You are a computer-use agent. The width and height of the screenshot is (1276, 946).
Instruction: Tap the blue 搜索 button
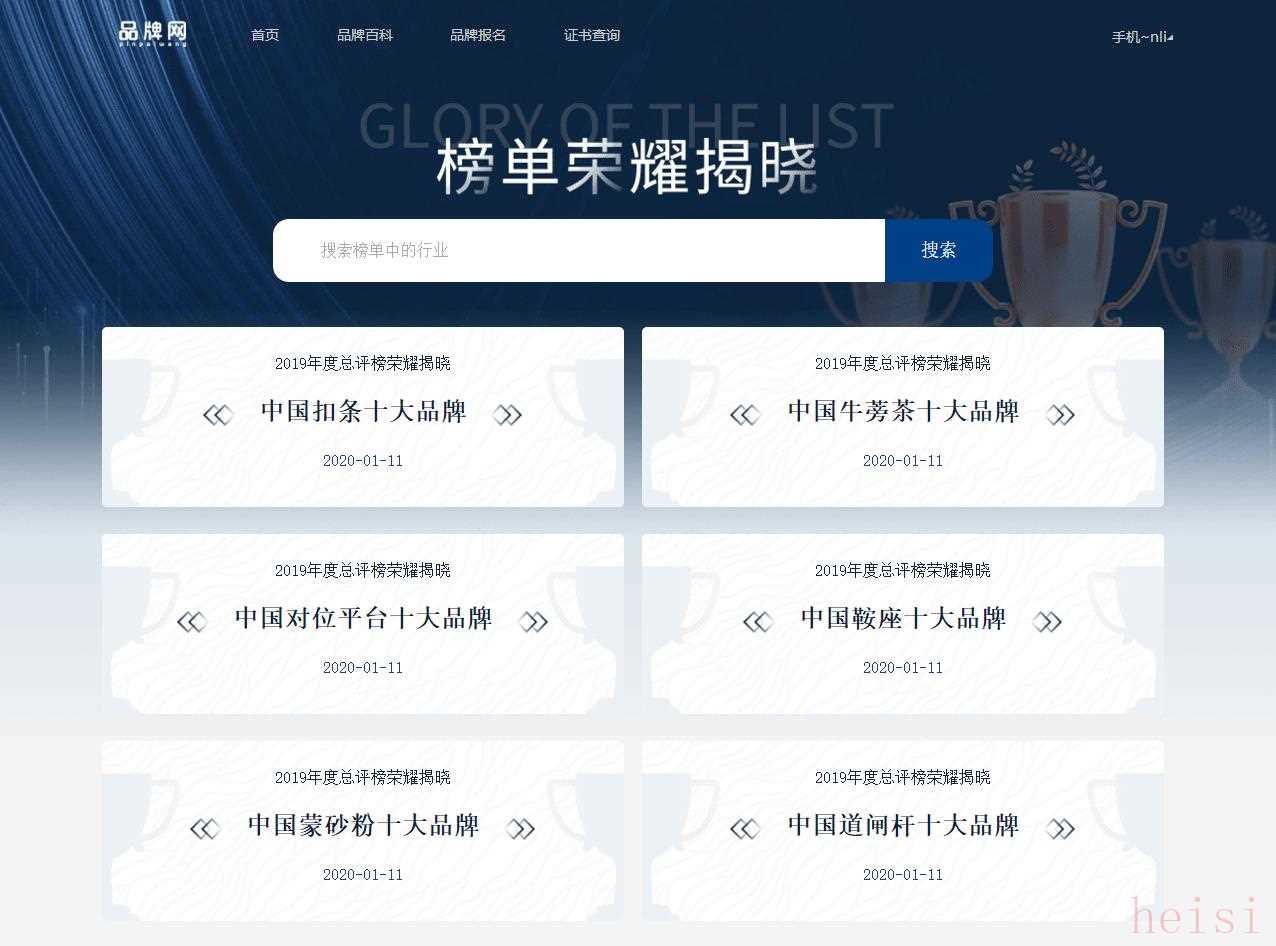(x=938, y=250)
